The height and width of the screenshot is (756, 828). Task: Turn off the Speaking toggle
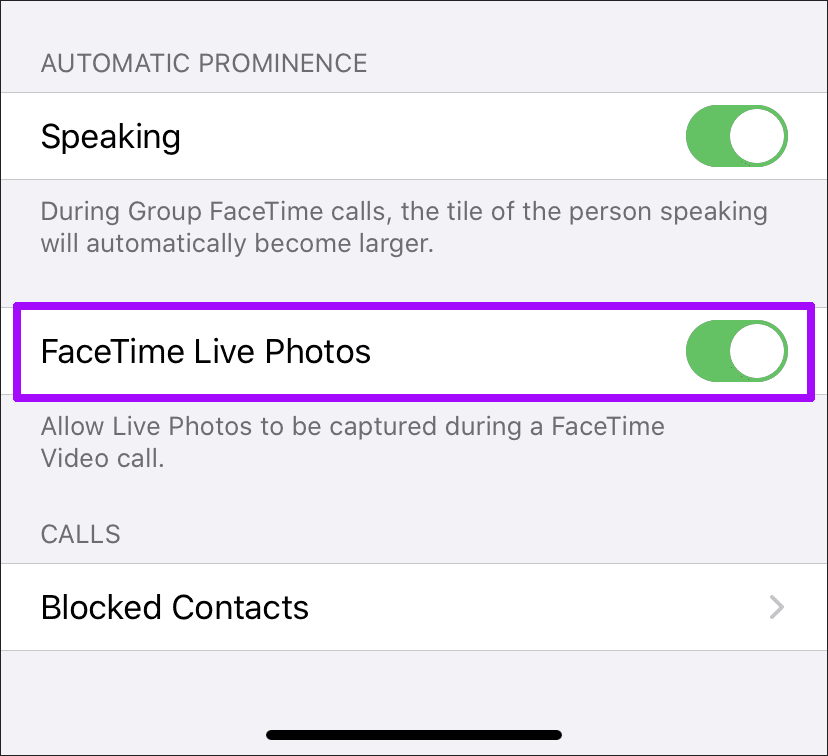coord(736,136)
